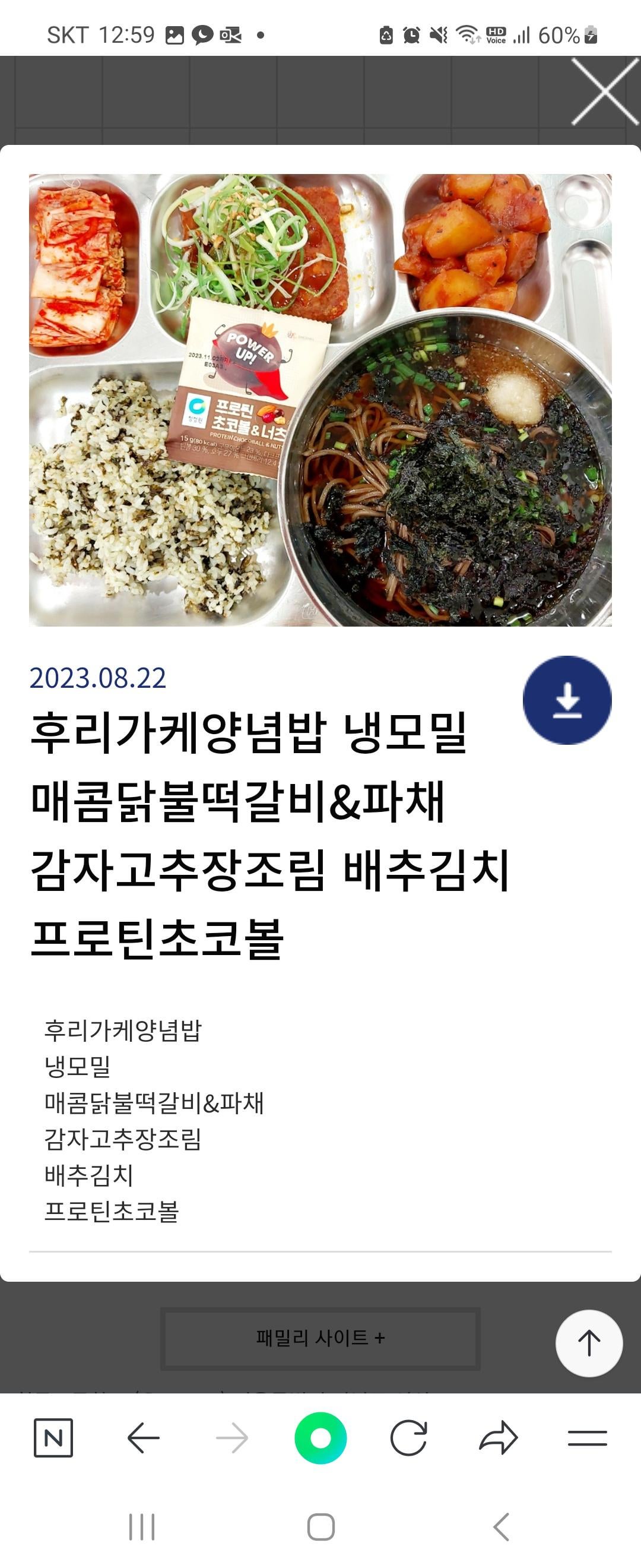The width and height of the screenshot is (641, 1568).
Task: Download the meal photo
Action: [x=567, y=700]
